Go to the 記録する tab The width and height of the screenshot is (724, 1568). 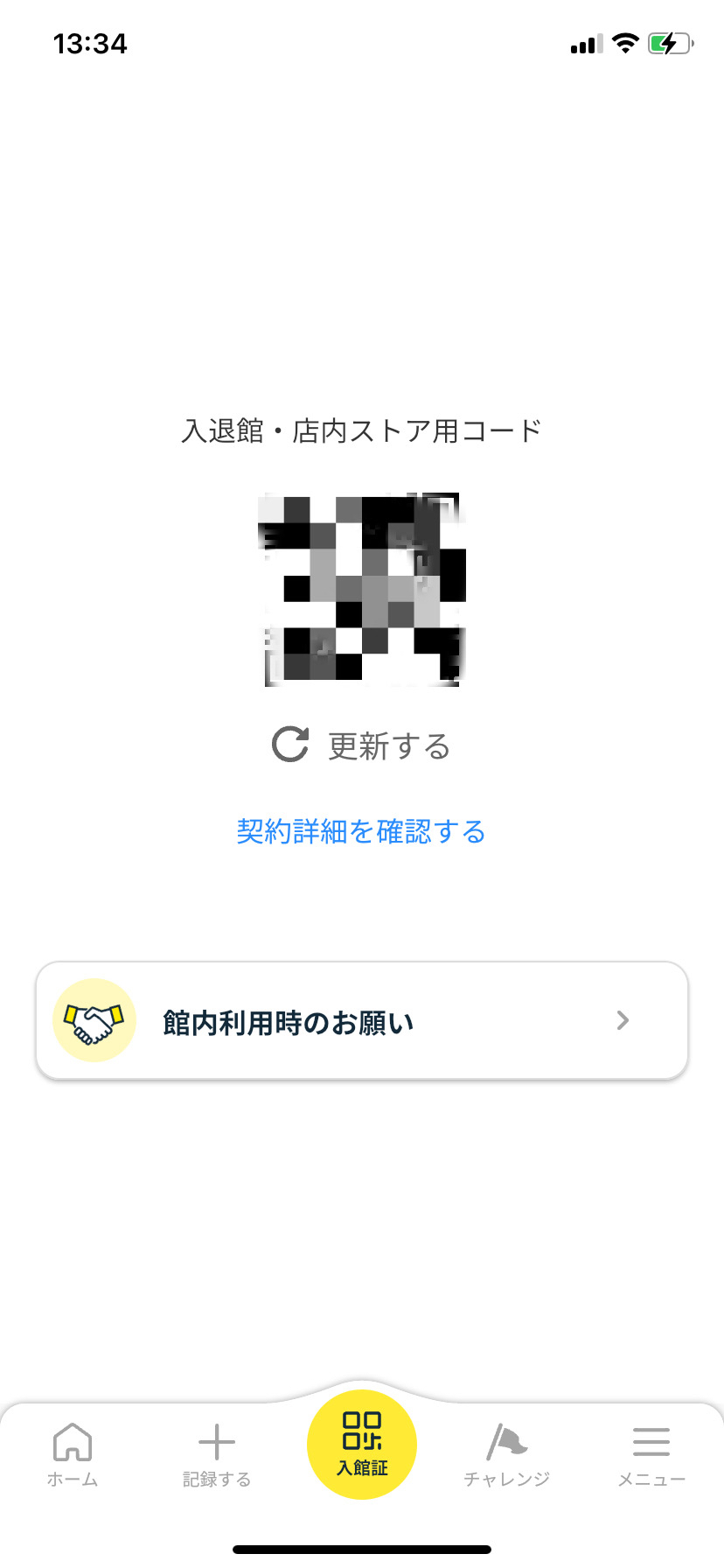pos(217,1454)
